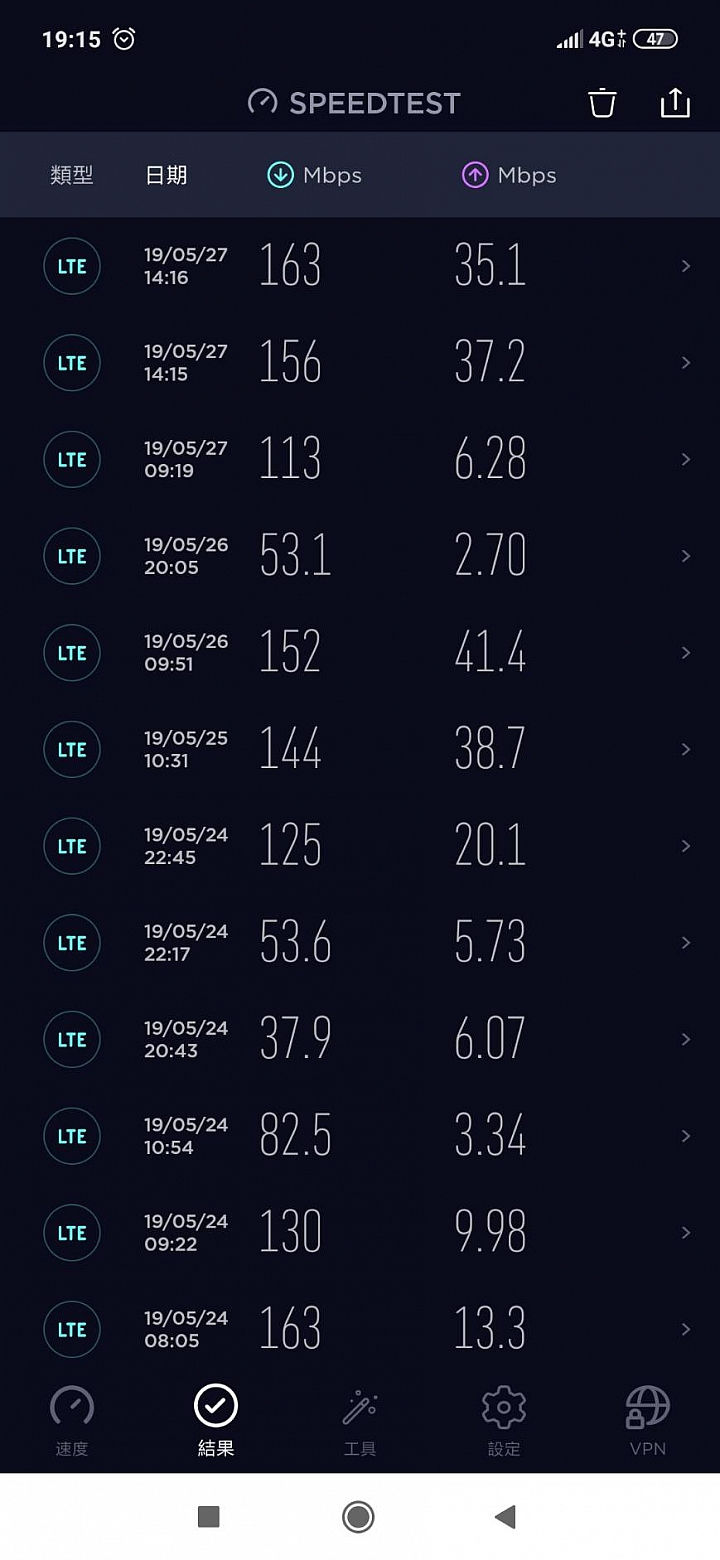
Task: Open the 19/05/27 09:19 test result
Action: [x=360, y=459]
